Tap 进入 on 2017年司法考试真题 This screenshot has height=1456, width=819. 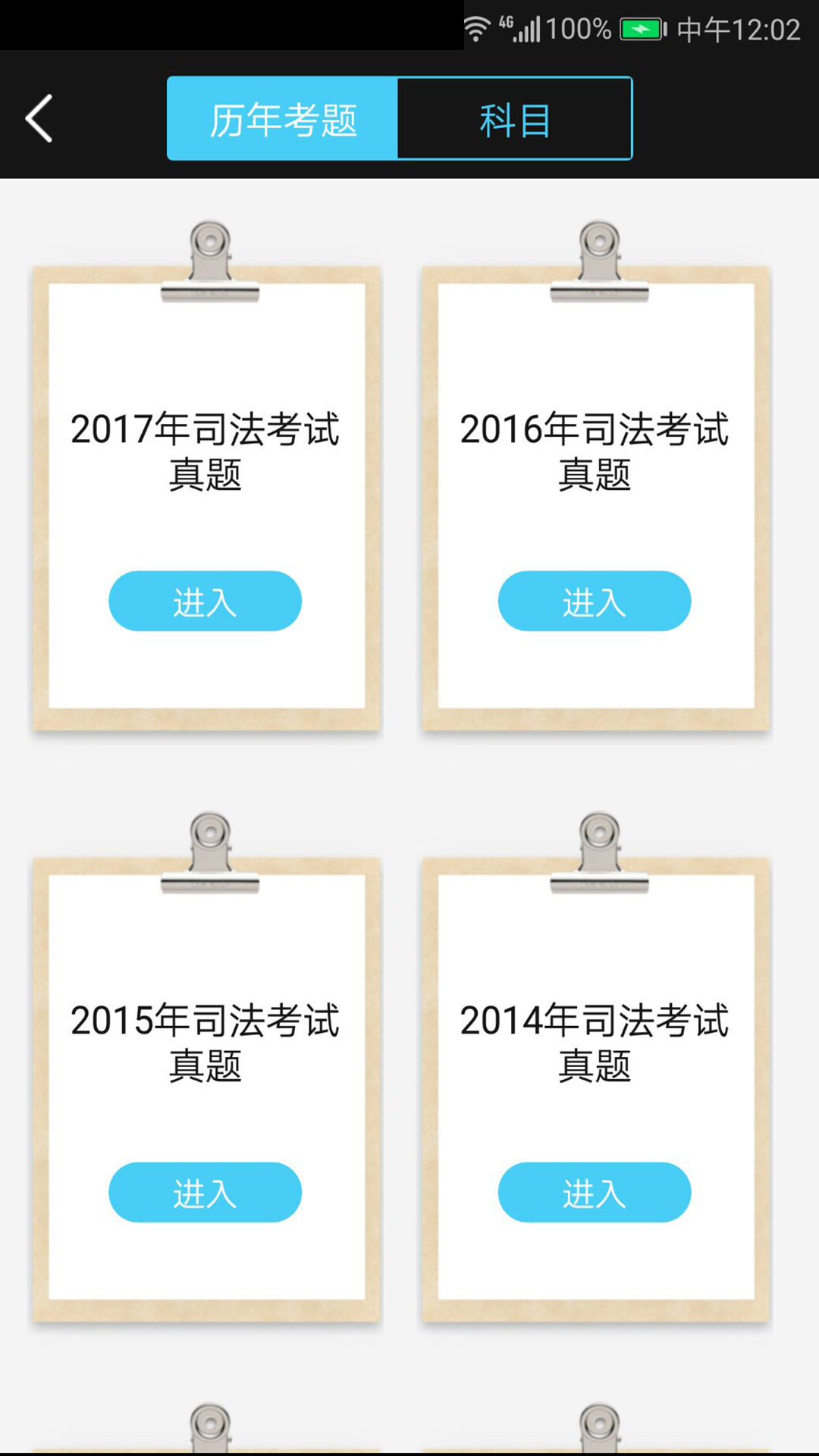click(206, 601)
